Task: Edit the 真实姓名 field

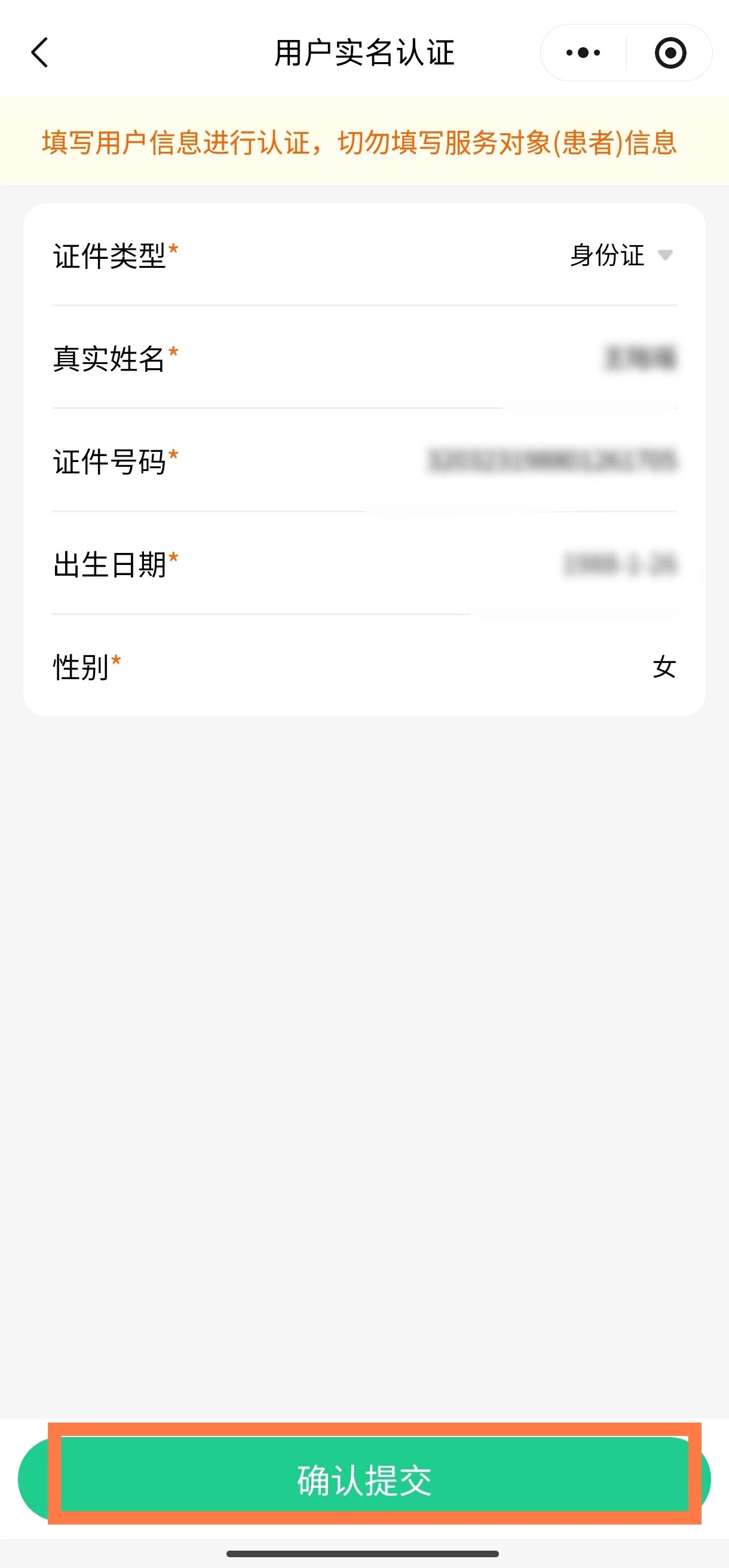Action: pos(639,358)
